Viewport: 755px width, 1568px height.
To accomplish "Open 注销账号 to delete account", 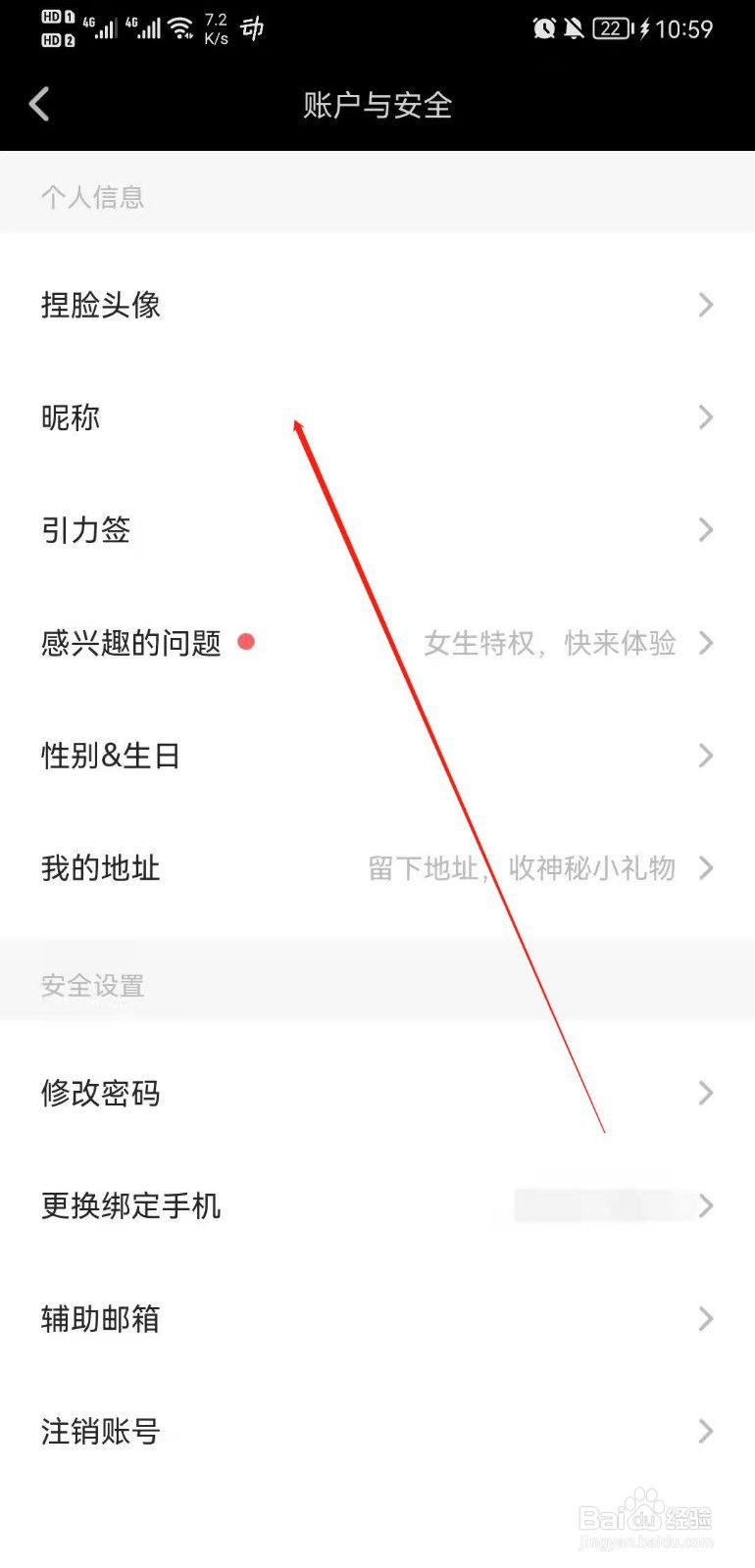I will (x=100, y=1432).
